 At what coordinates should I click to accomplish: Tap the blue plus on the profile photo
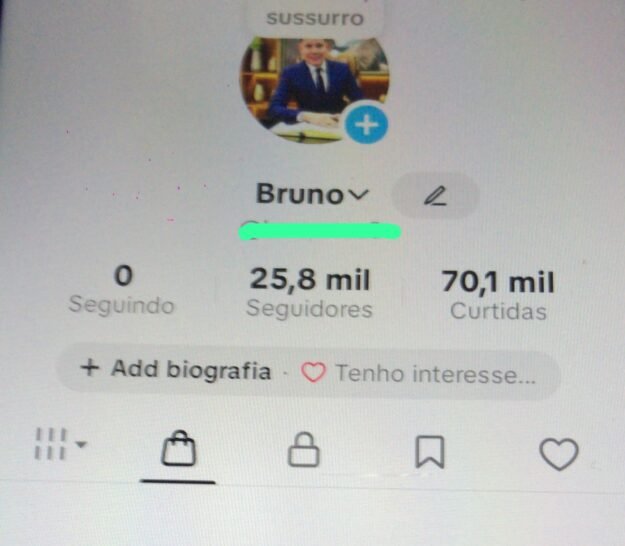(x=367, y=125)
